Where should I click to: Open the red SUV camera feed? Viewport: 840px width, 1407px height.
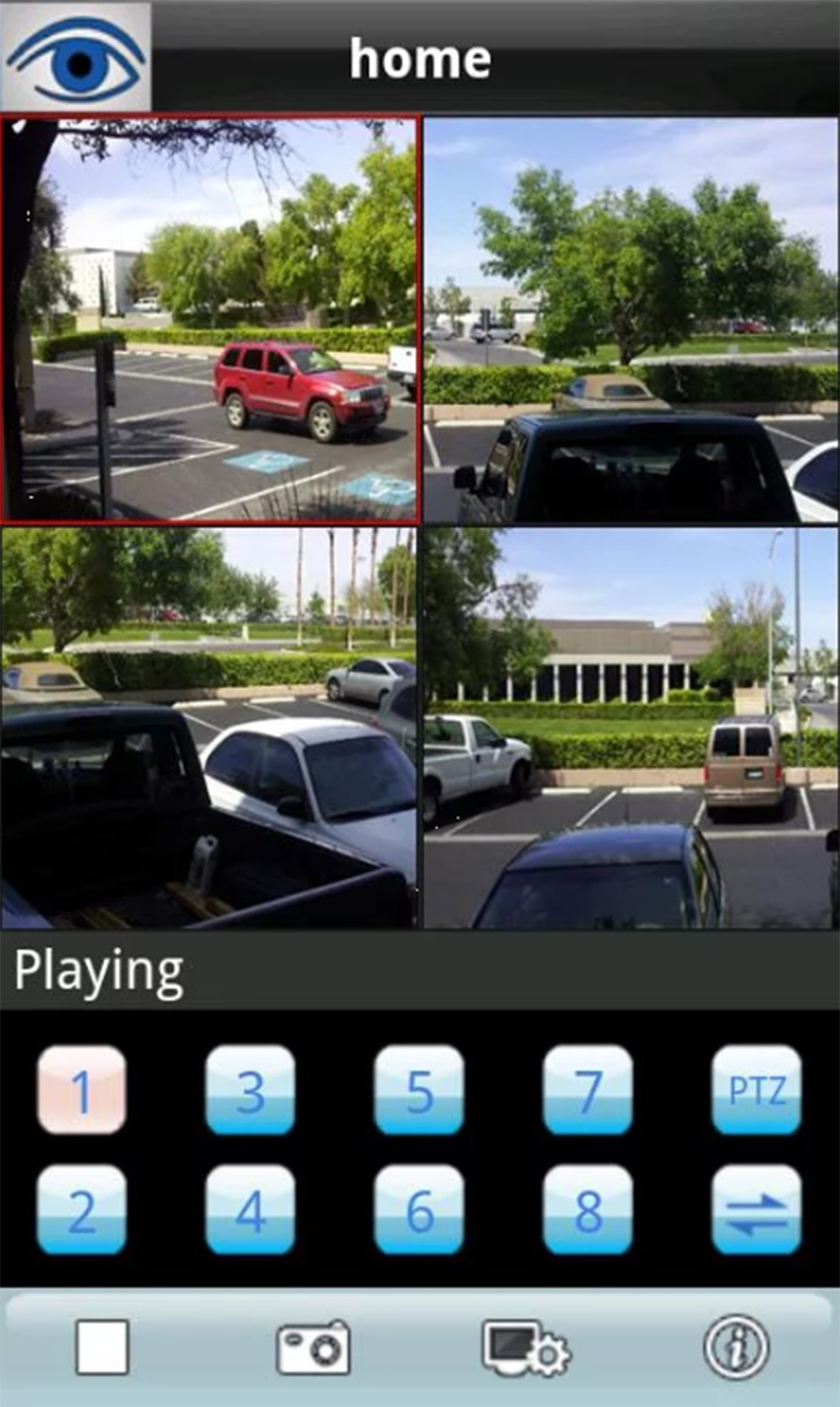tap(209, 319)
